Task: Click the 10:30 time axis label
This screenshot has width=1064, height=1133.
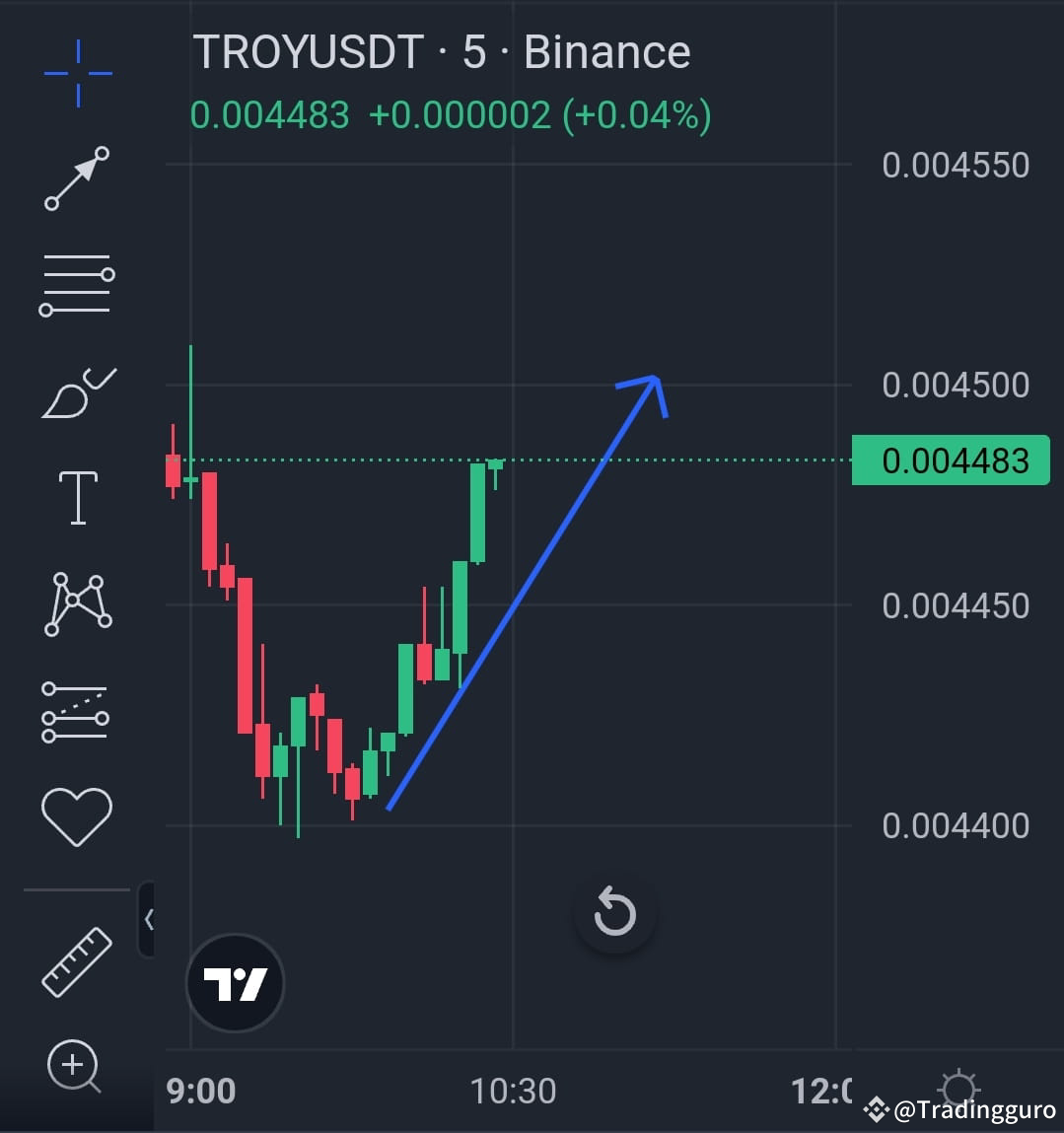Action: point(514,1091)
